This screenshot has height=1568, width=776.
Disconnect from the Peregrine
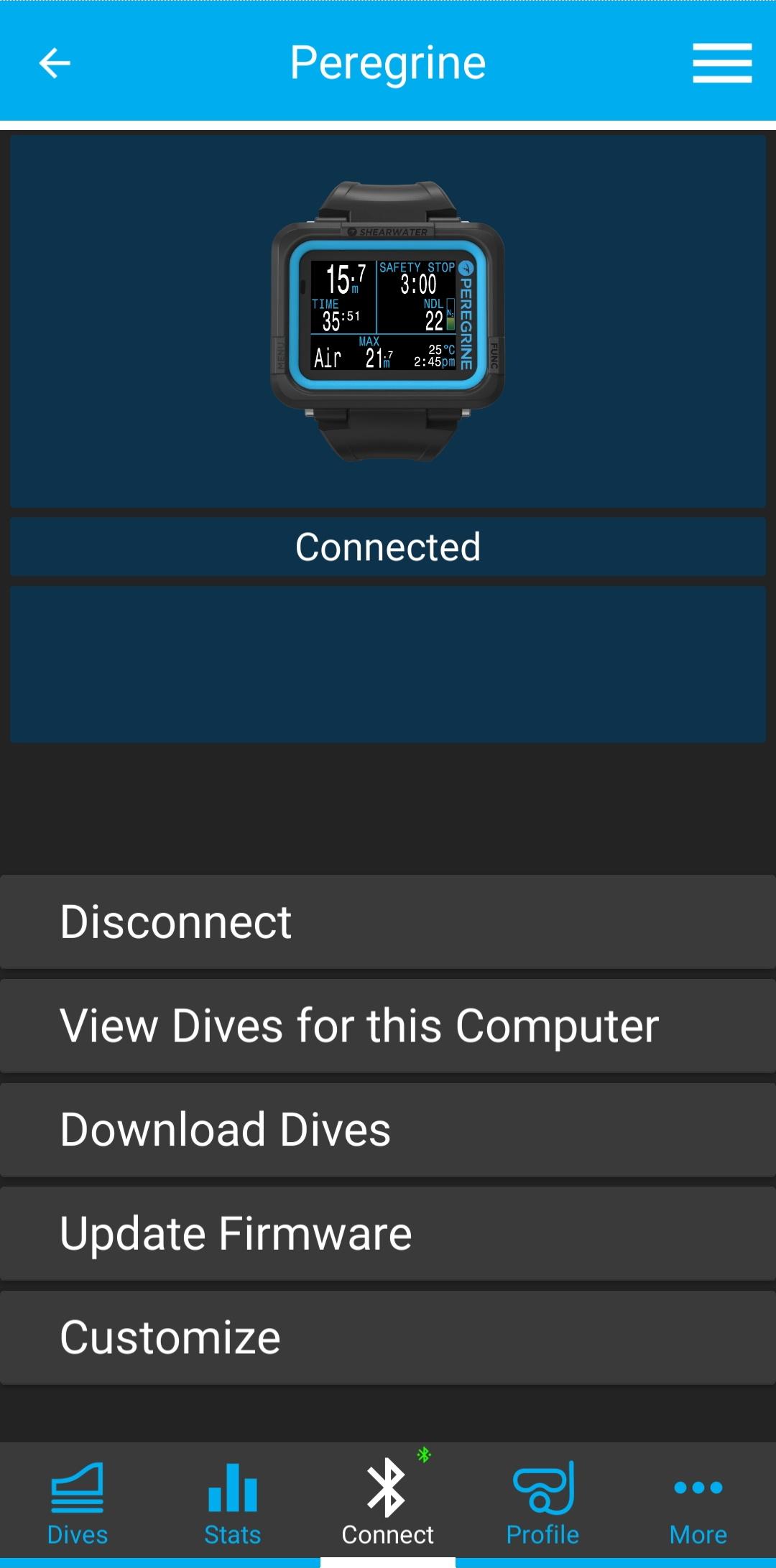click(x=388, y=922)
